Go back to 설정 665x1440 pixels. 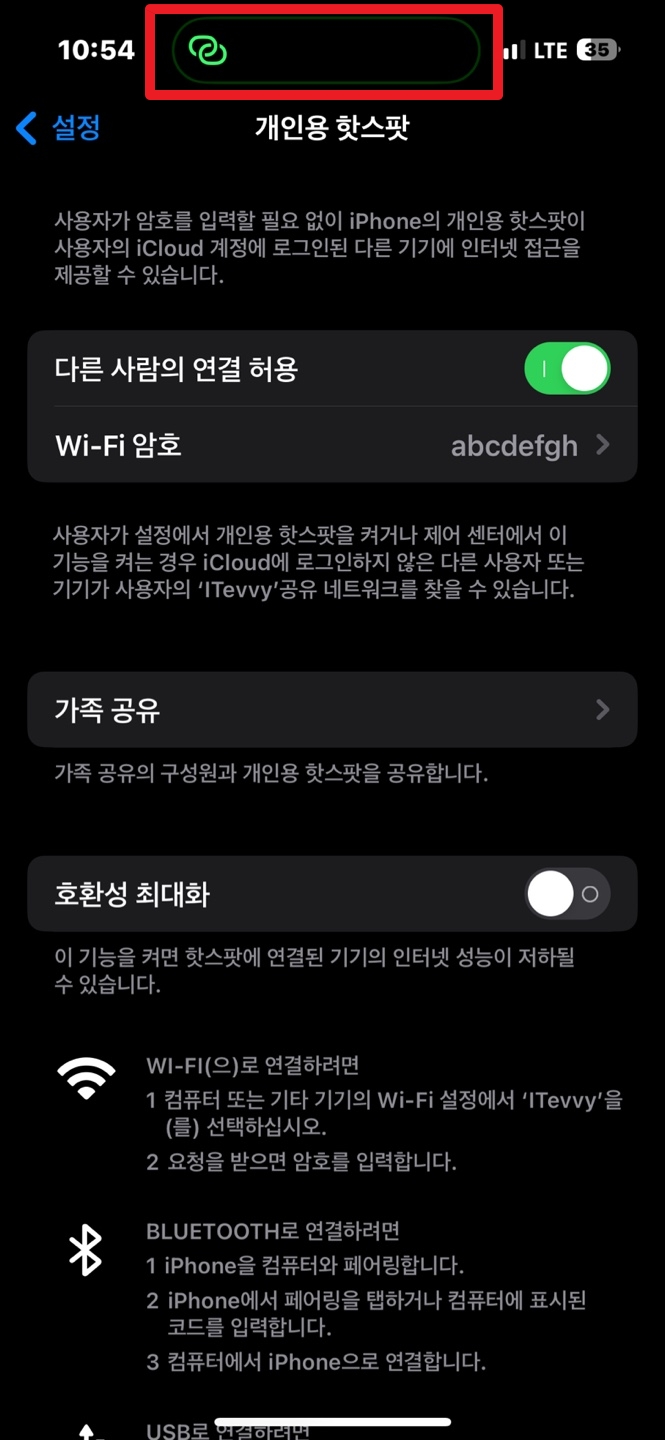click(60, 128)
